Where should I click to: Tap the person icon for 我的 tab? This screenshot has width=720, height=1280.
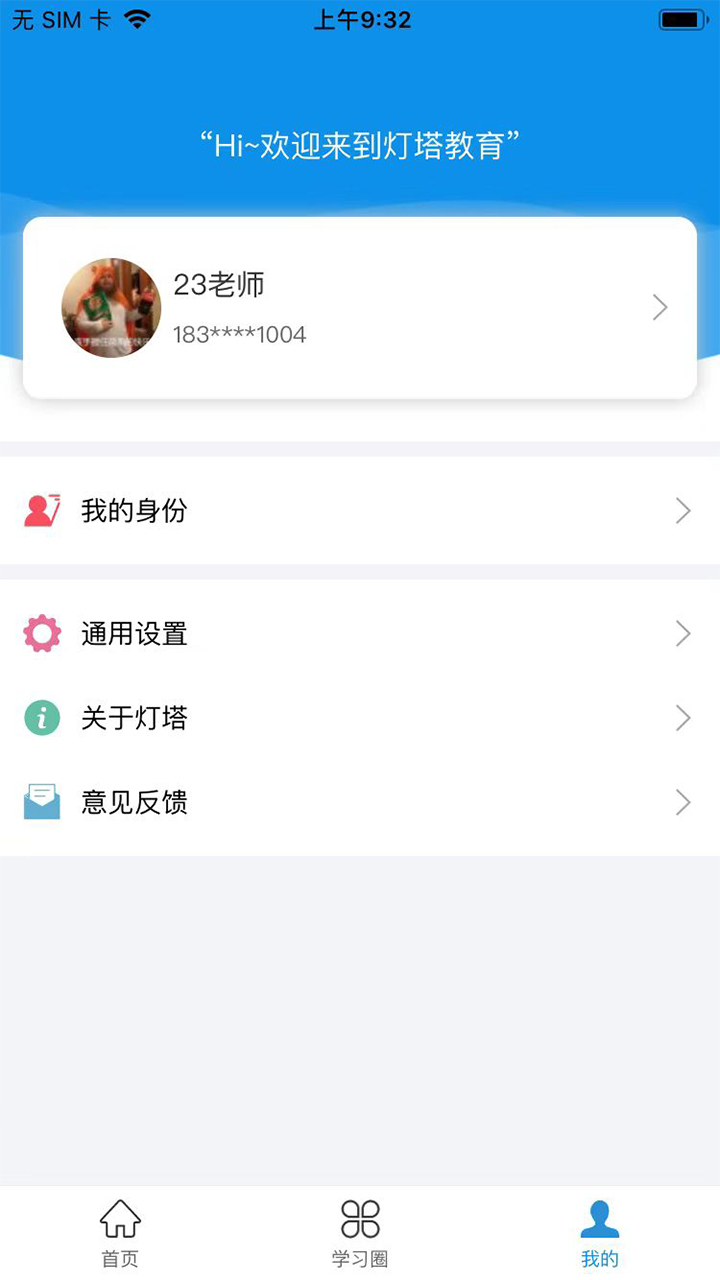tap(598, 1215)
